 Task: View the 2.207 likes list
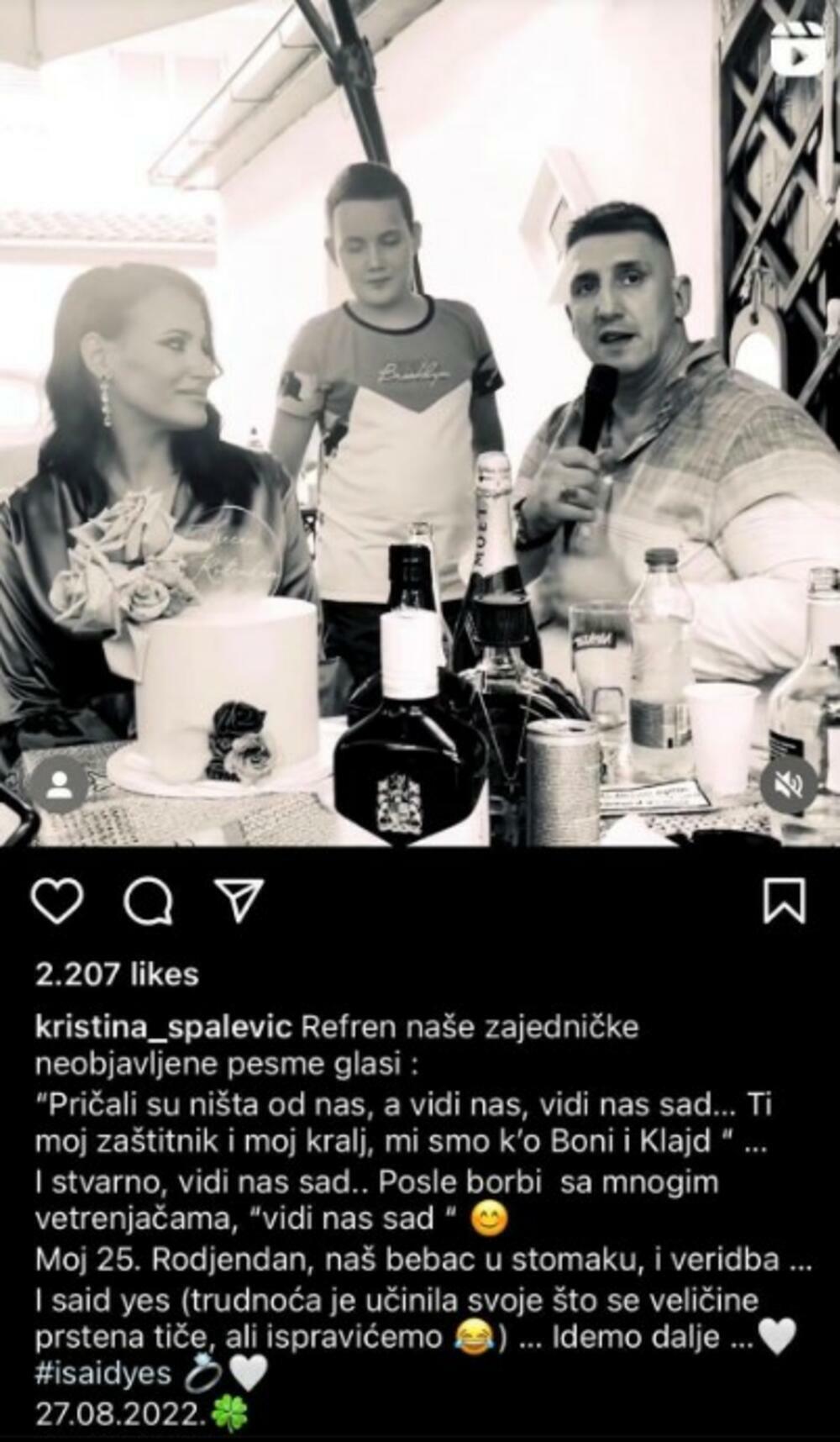click(x=117, y=974)
